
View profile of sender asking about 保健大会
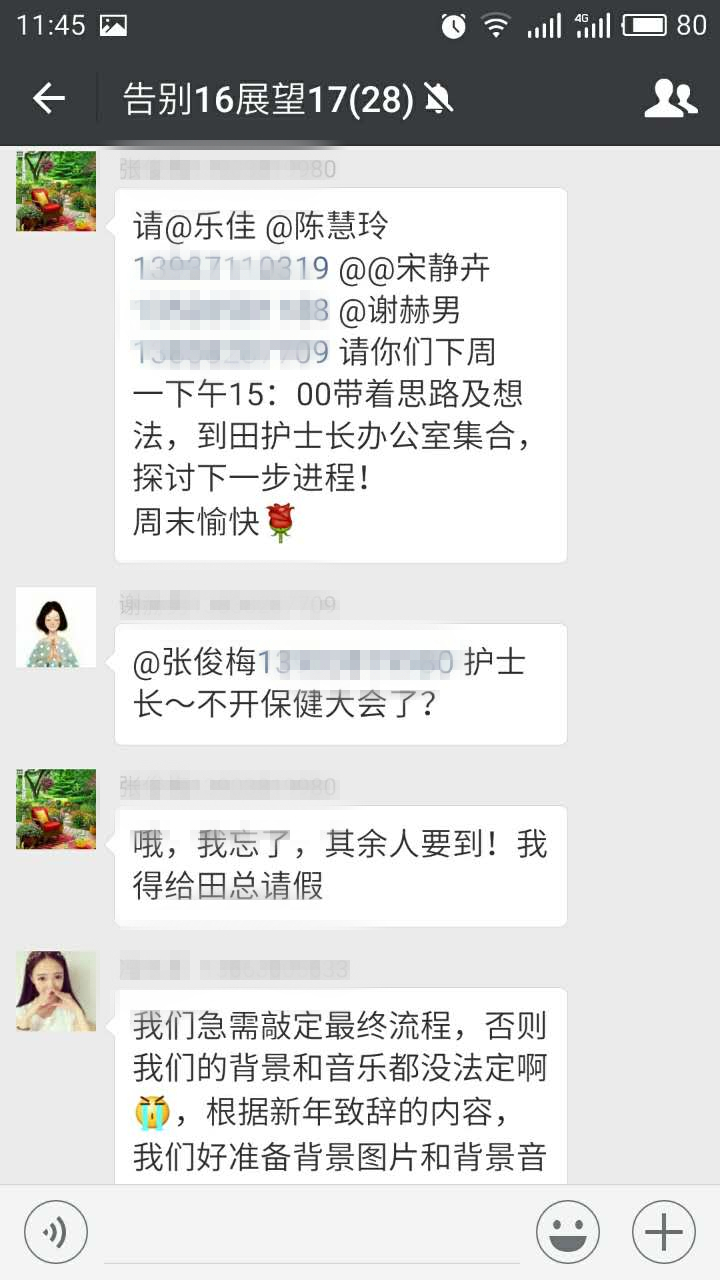(x=56, y=627)
